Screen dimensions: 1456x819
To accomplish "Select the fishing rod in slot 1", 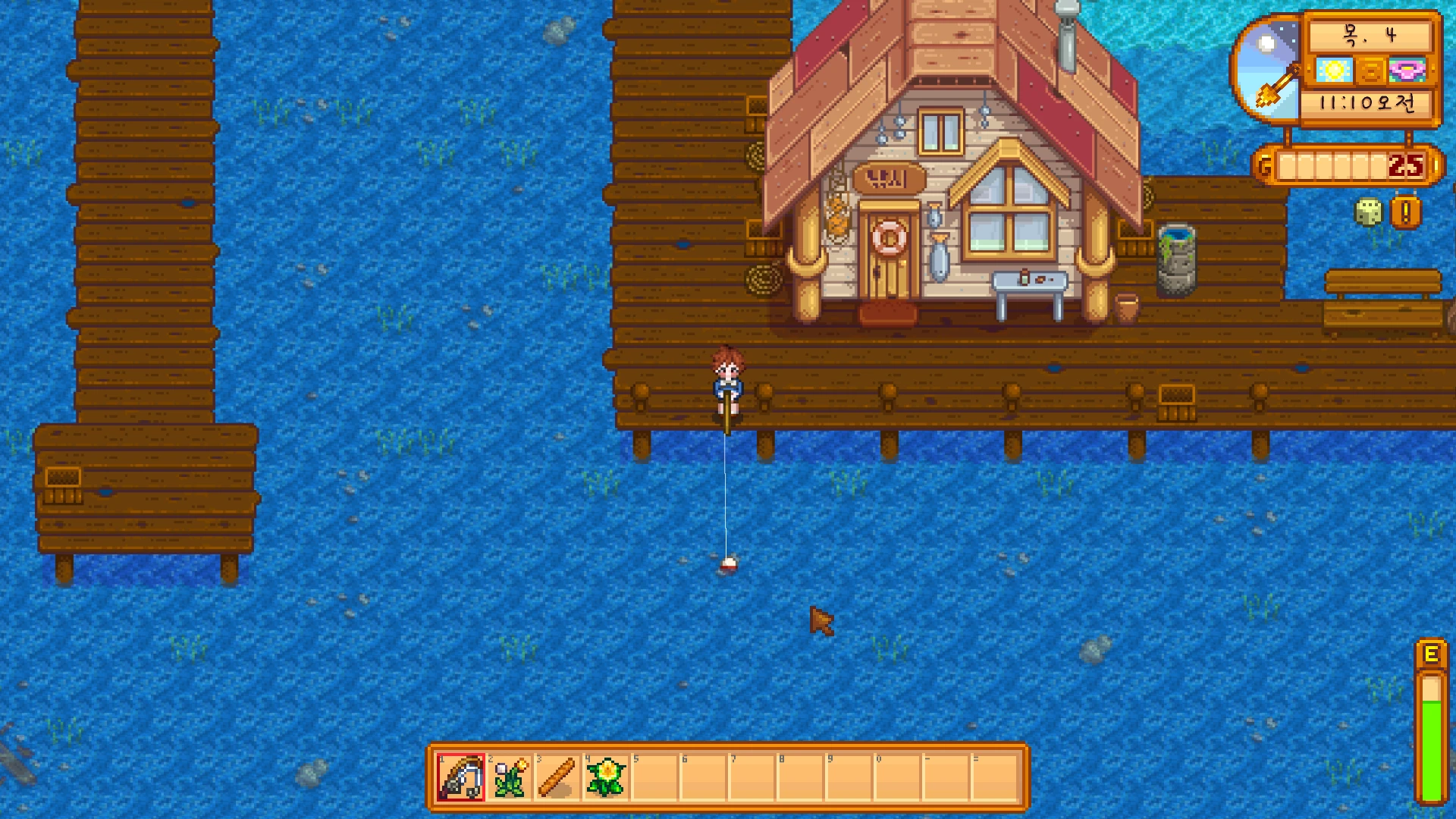I will point(461,777).
